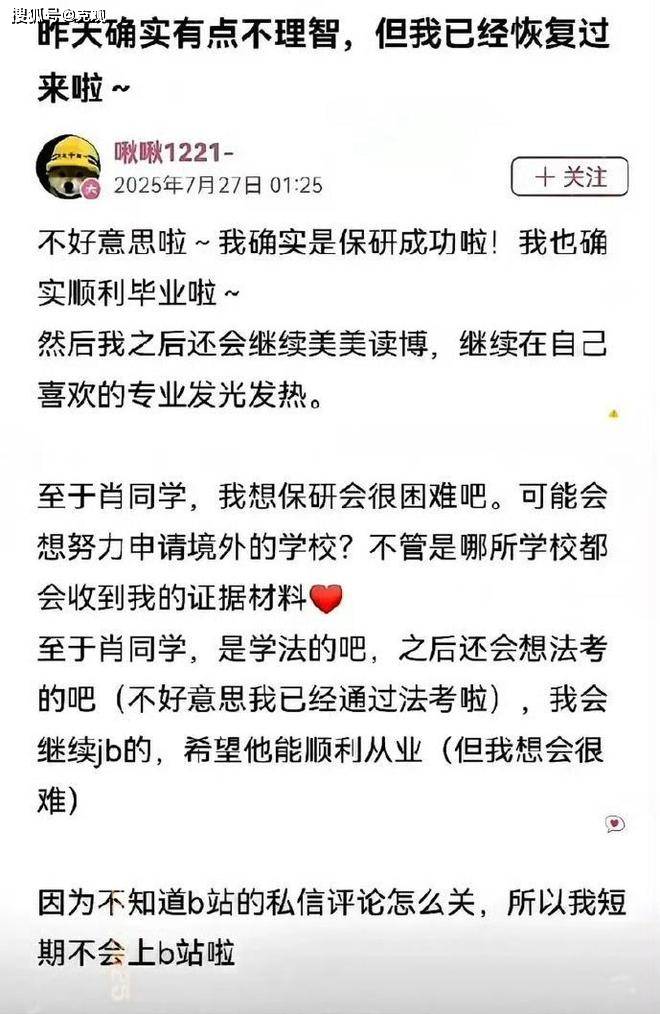Viewport: 660px width, 1014px height.
Task: Open the username 啾啾1221- profile link
Action: click(x=173, y=153)
